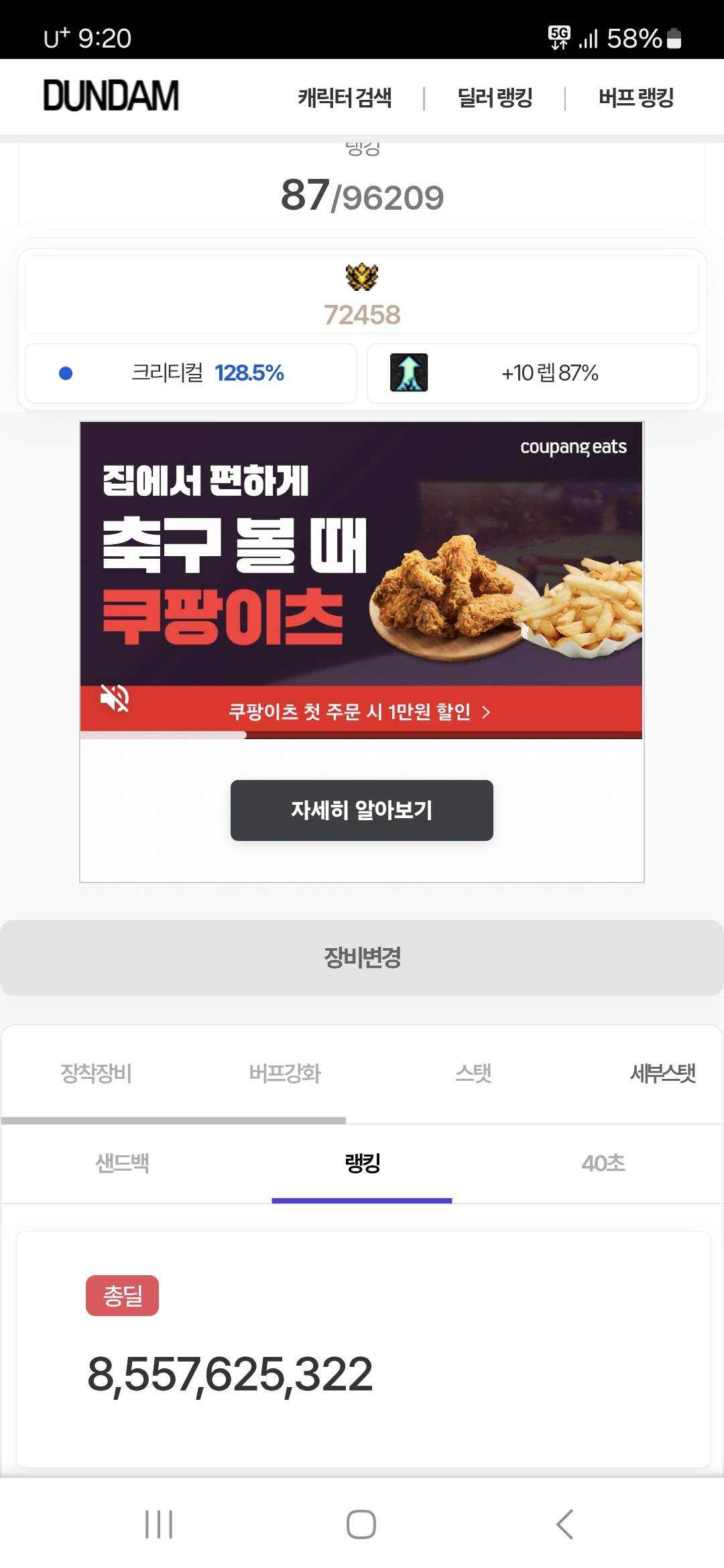This screenshot has height=1568, width=724.
Task: Go to 딜러 랭킹 page
Action: 495,98
